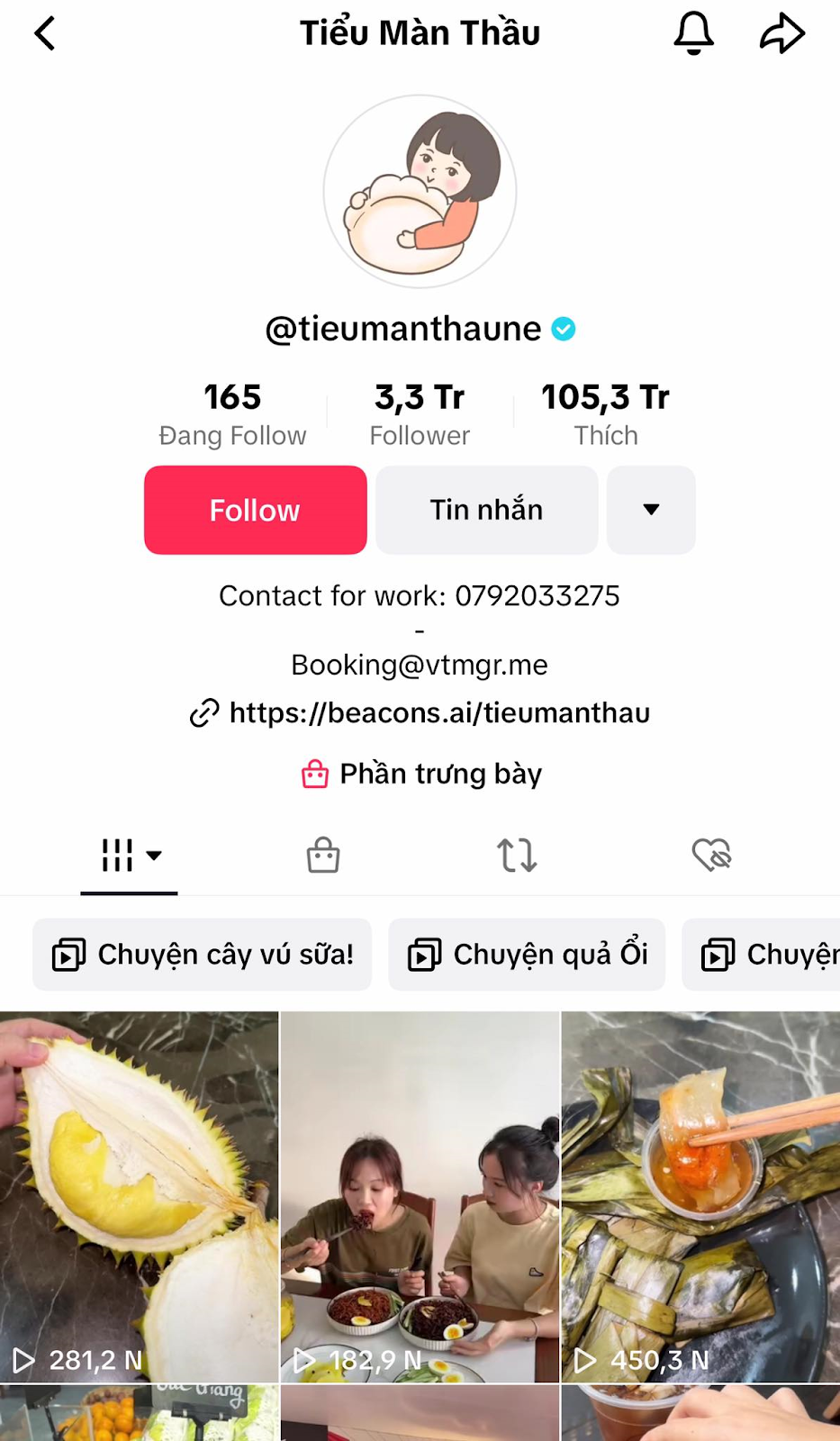Viewport: 840px width, 1441px height.
Task: Expand the suggested accounts dropdown arrow
Action: point(651,510)
